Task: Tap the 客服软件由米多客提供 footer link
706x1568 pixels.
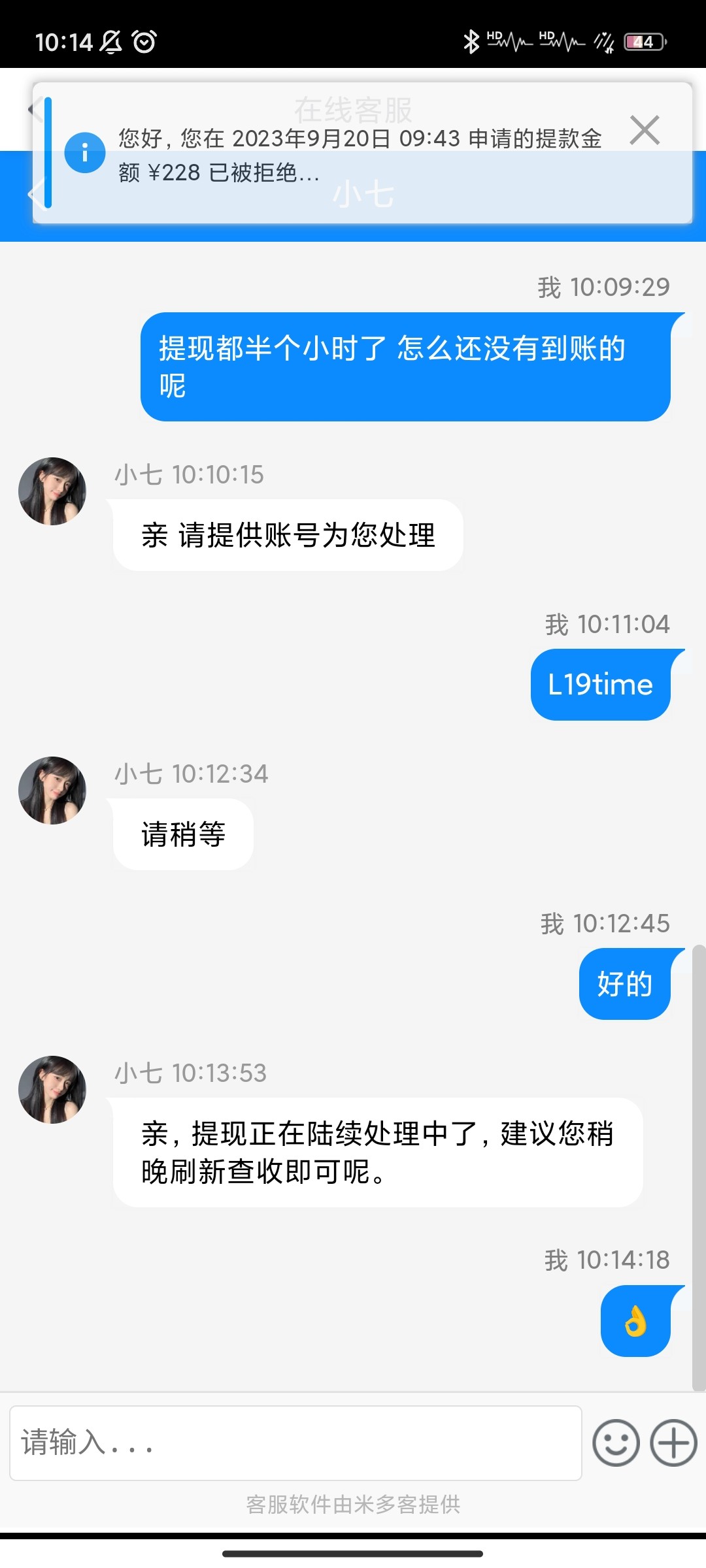Action: (353, 1505)
